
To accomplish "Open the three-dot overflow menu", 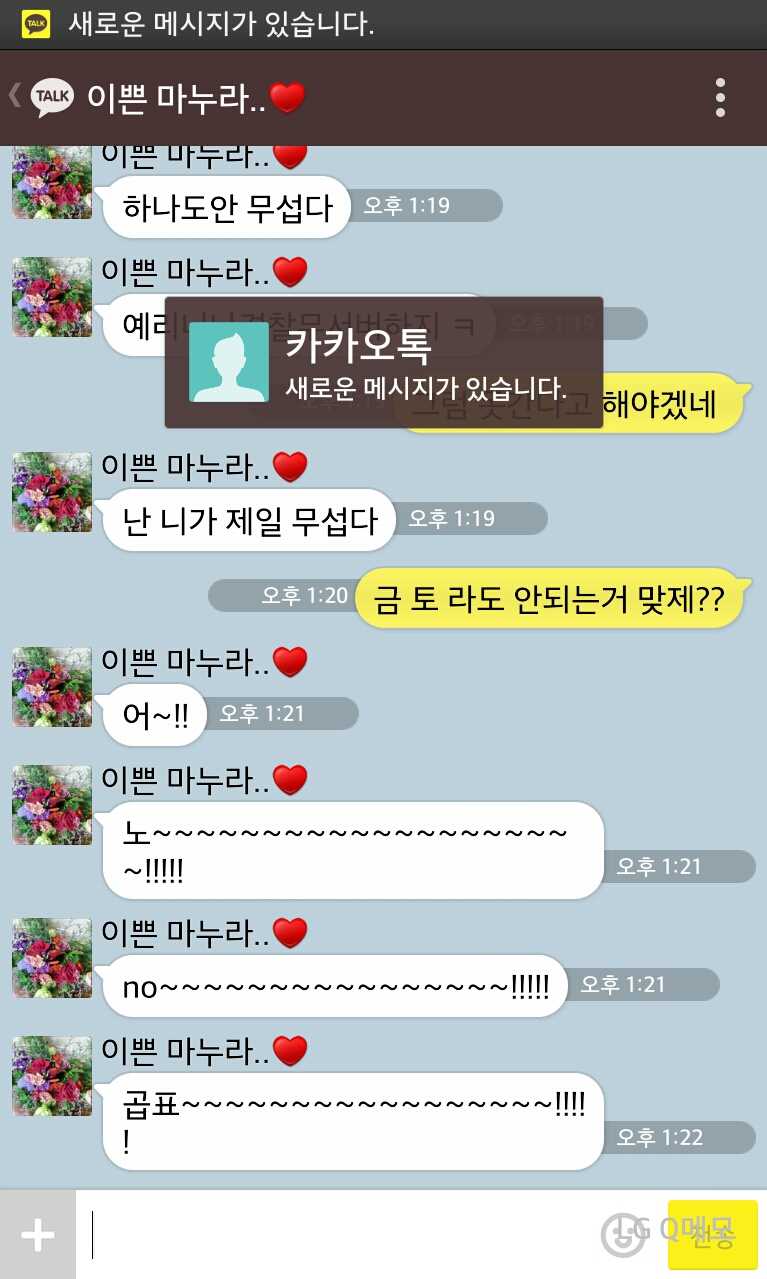I will point(720,98).
